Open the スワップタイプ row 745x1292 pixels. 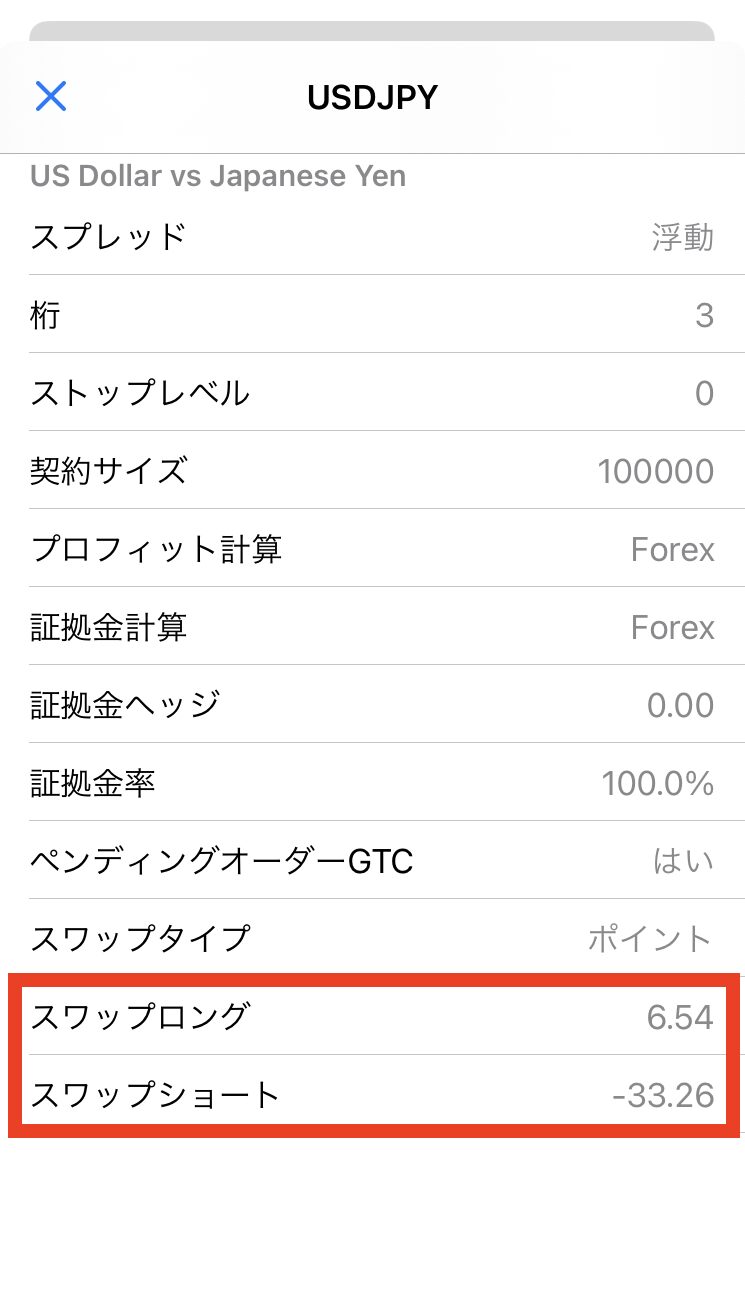point(372,939)
